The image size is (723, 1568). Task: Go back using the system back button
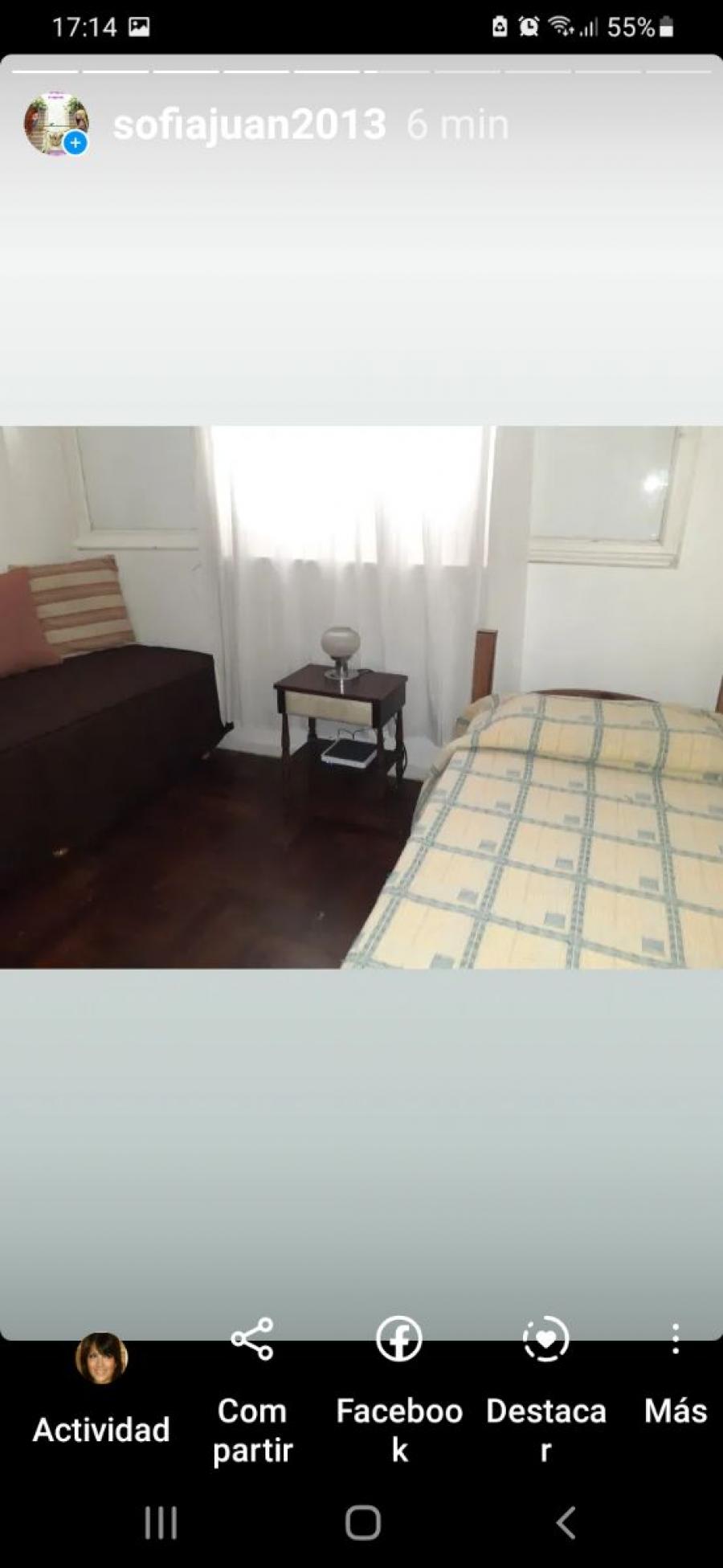(x=566, y=1522)
